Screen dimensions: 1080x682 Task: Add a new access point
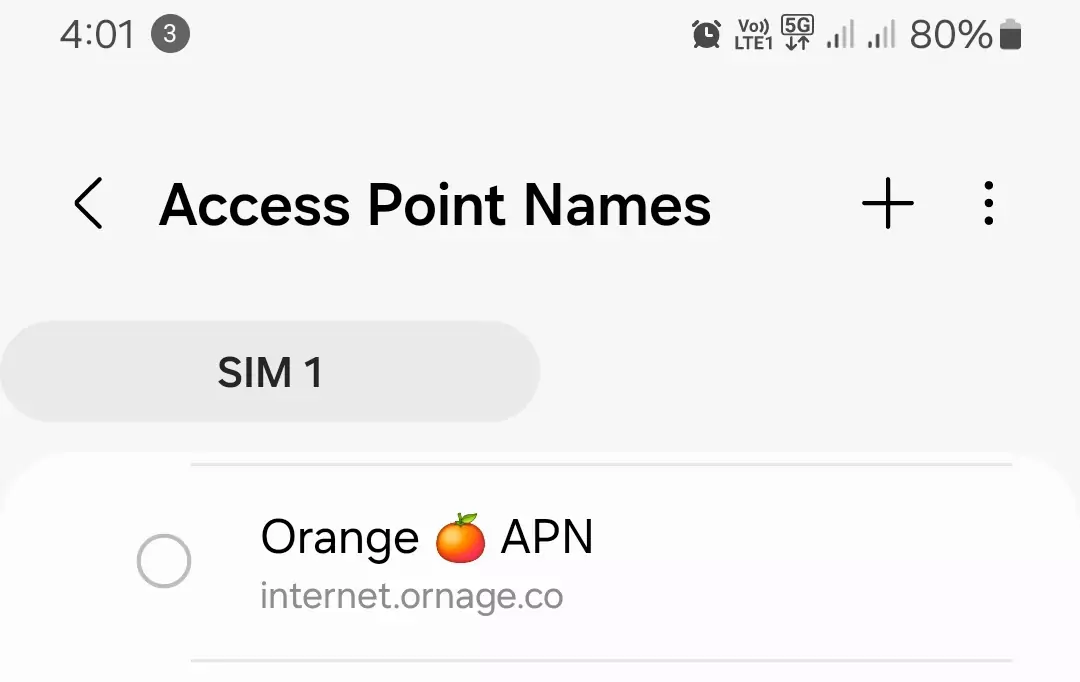887,204
